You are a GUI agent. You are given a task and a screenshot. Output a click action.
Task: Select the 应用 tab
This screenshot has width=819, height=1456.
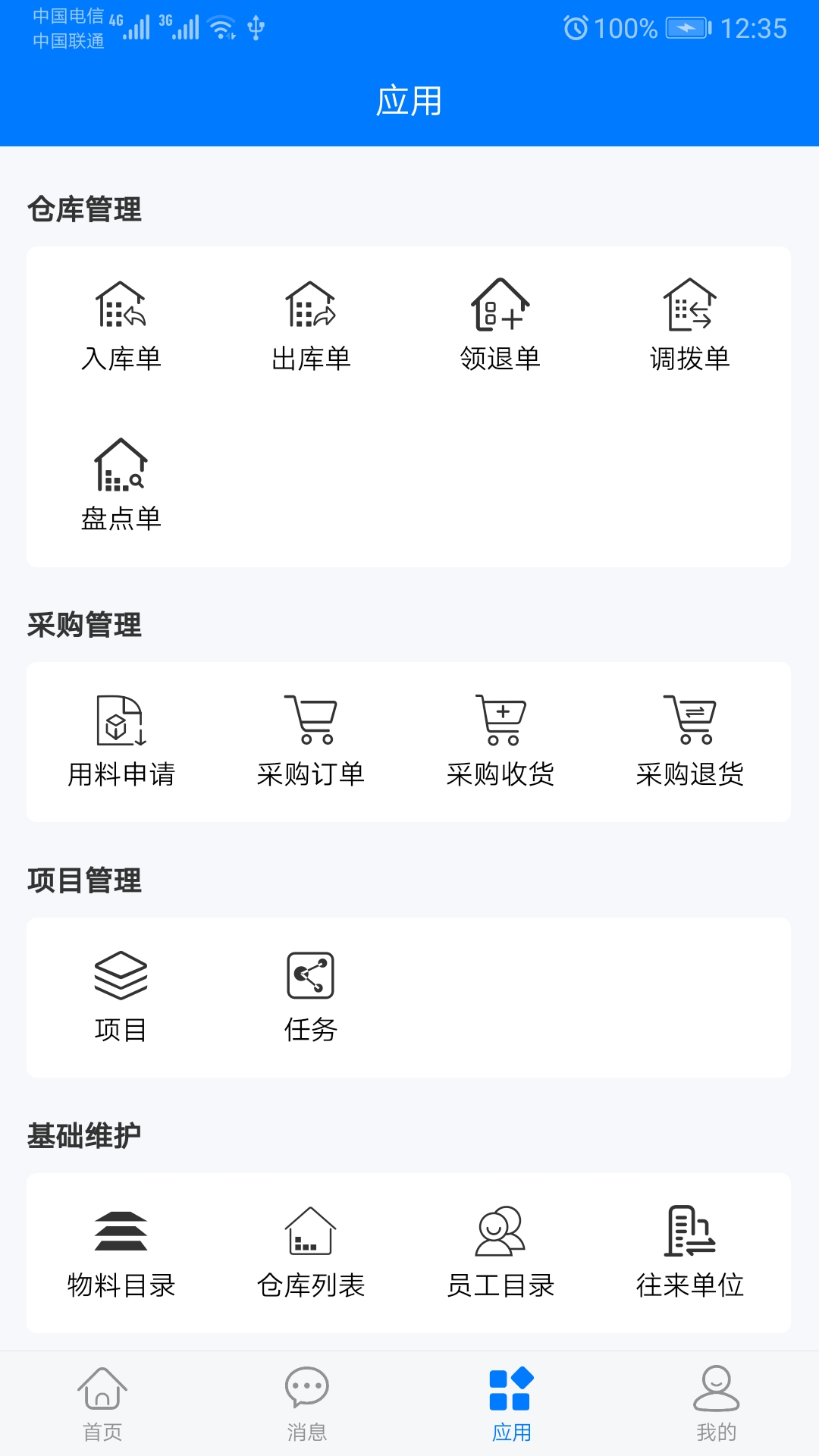pos(512,1404)
